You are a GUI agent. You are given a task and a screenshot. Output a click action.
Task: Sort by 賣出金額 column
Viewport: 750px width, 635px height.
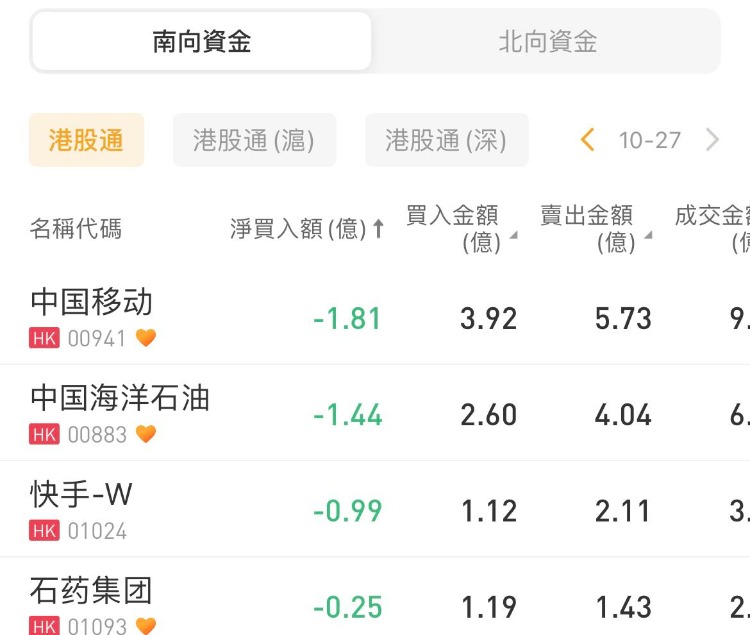tap(594, 229)
